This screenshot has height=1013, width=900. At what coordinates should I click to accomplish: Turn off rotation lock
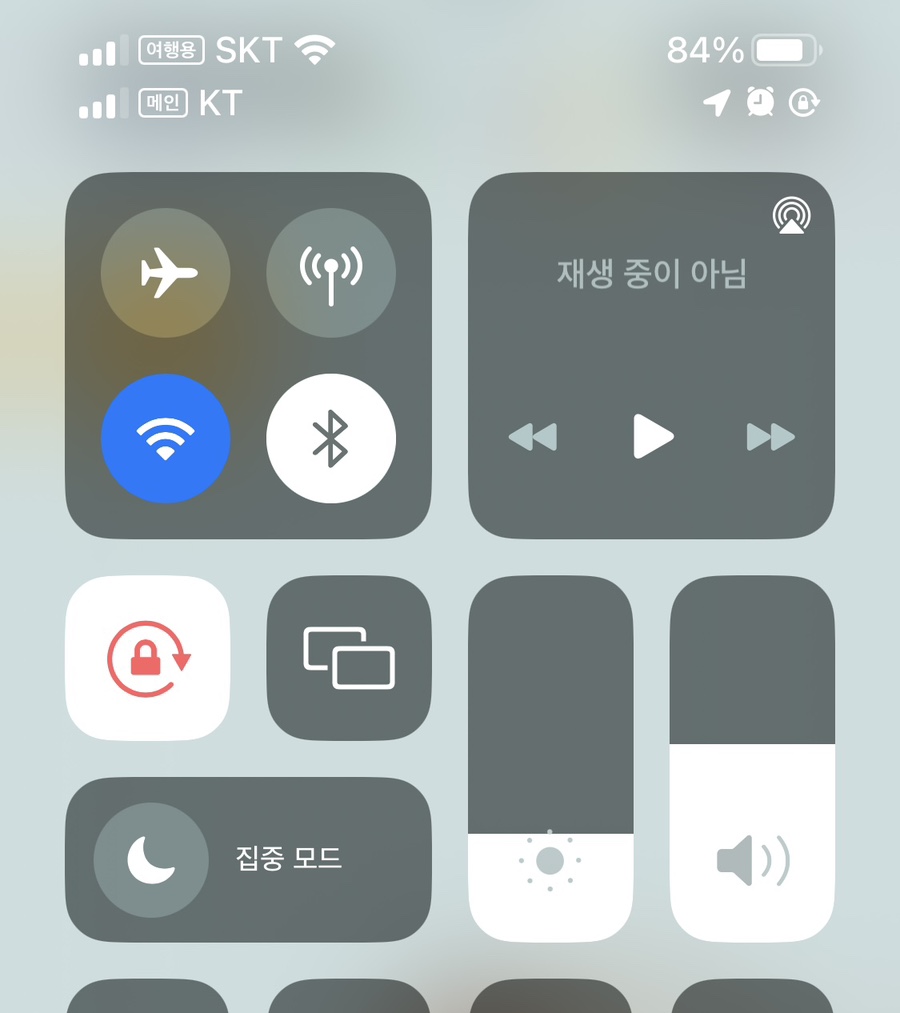click(x=148, y=658)
